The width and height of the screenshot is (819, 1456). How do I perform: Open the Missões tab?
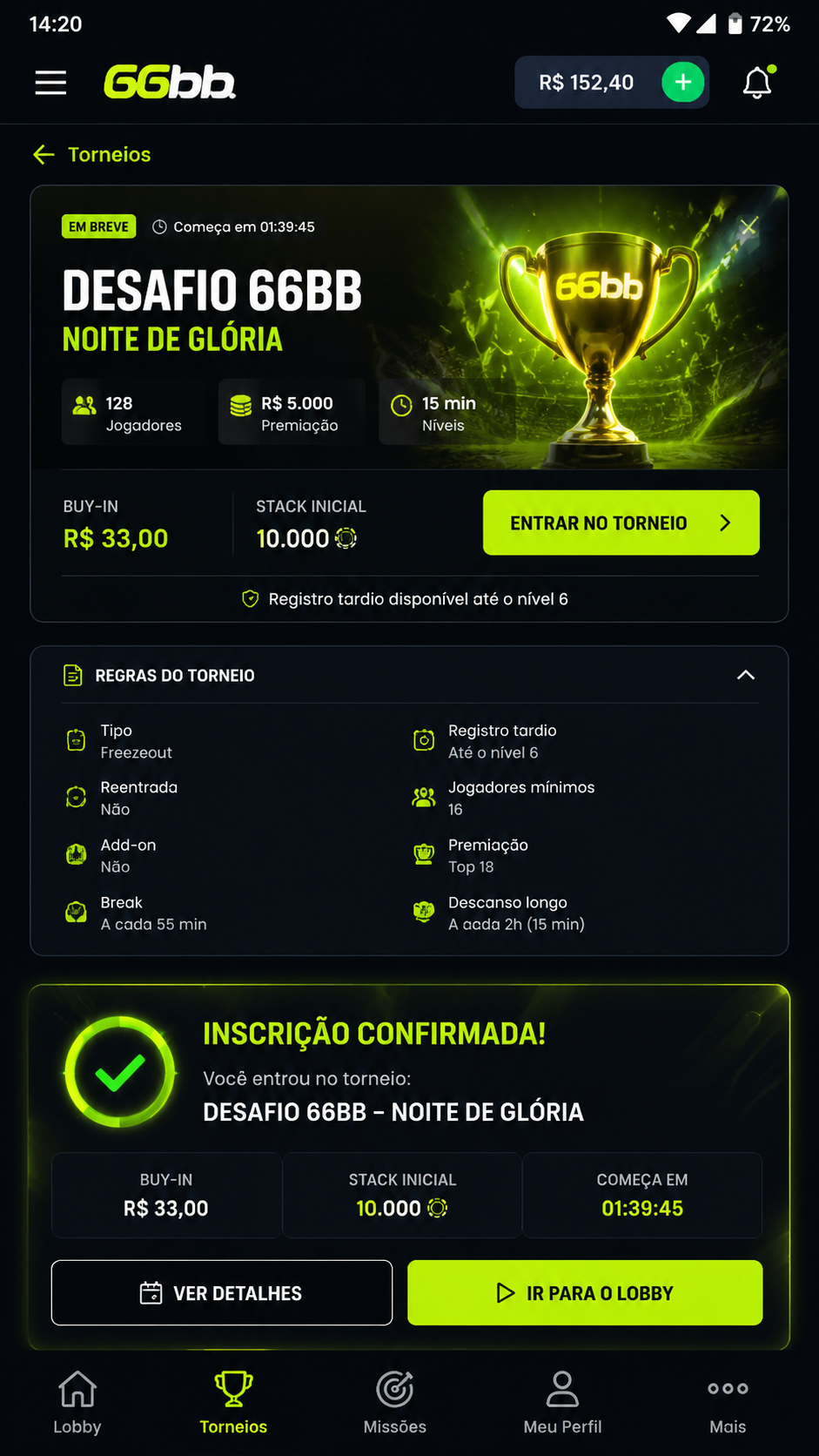coord(395,1402)
